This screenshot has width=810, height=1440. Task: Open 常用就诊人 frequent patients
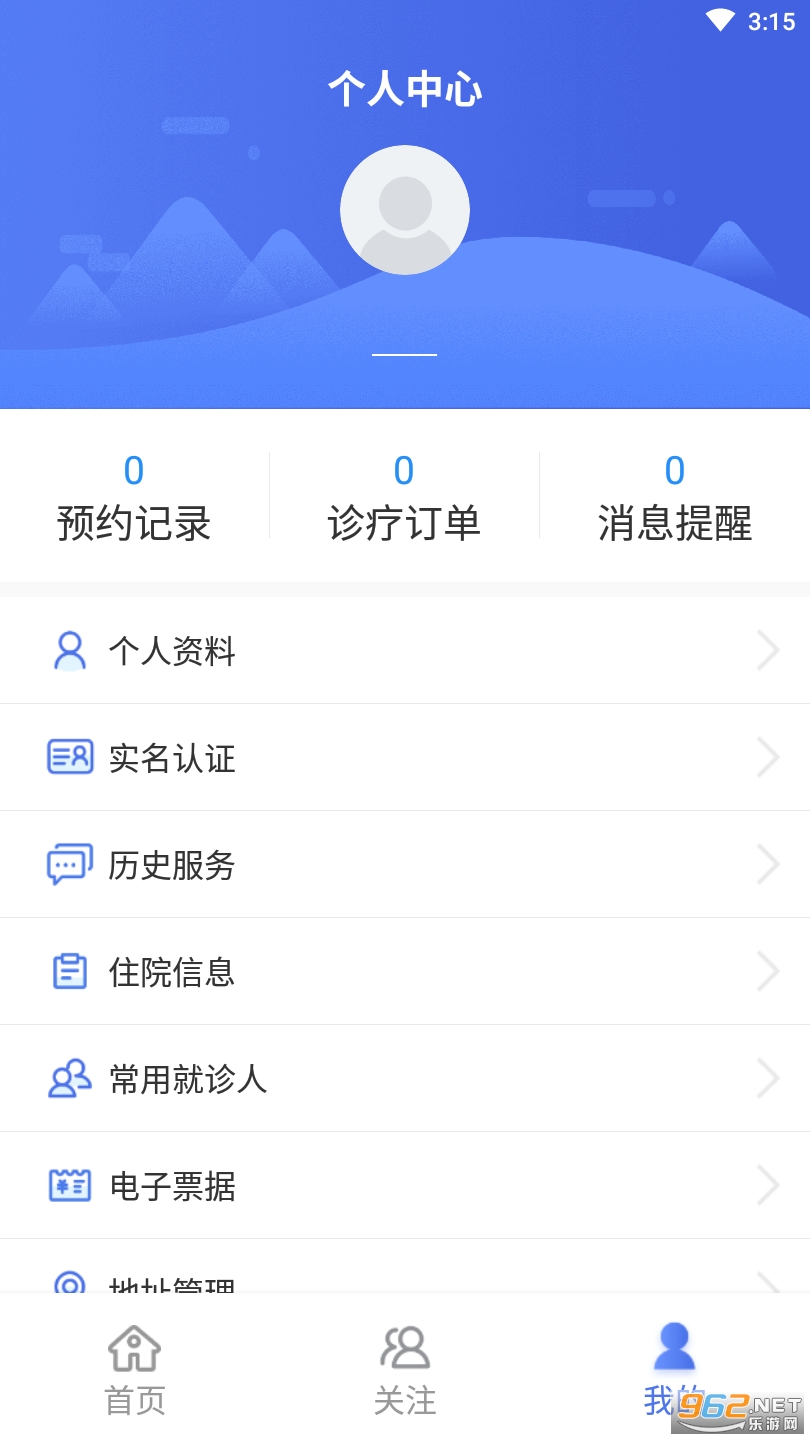click(405, 1079)
